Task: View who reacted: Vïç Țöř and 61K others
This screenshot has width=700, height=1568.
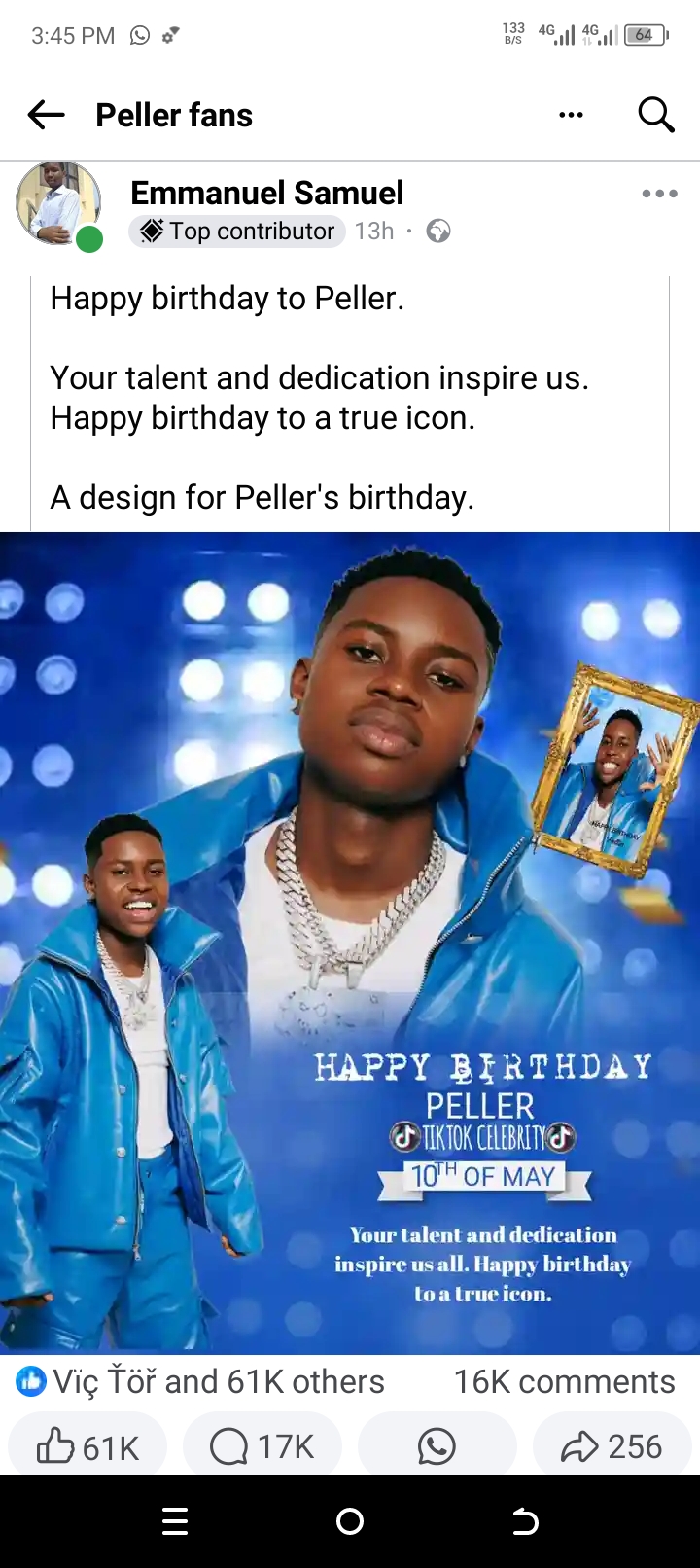Action: pos(201,1381)
